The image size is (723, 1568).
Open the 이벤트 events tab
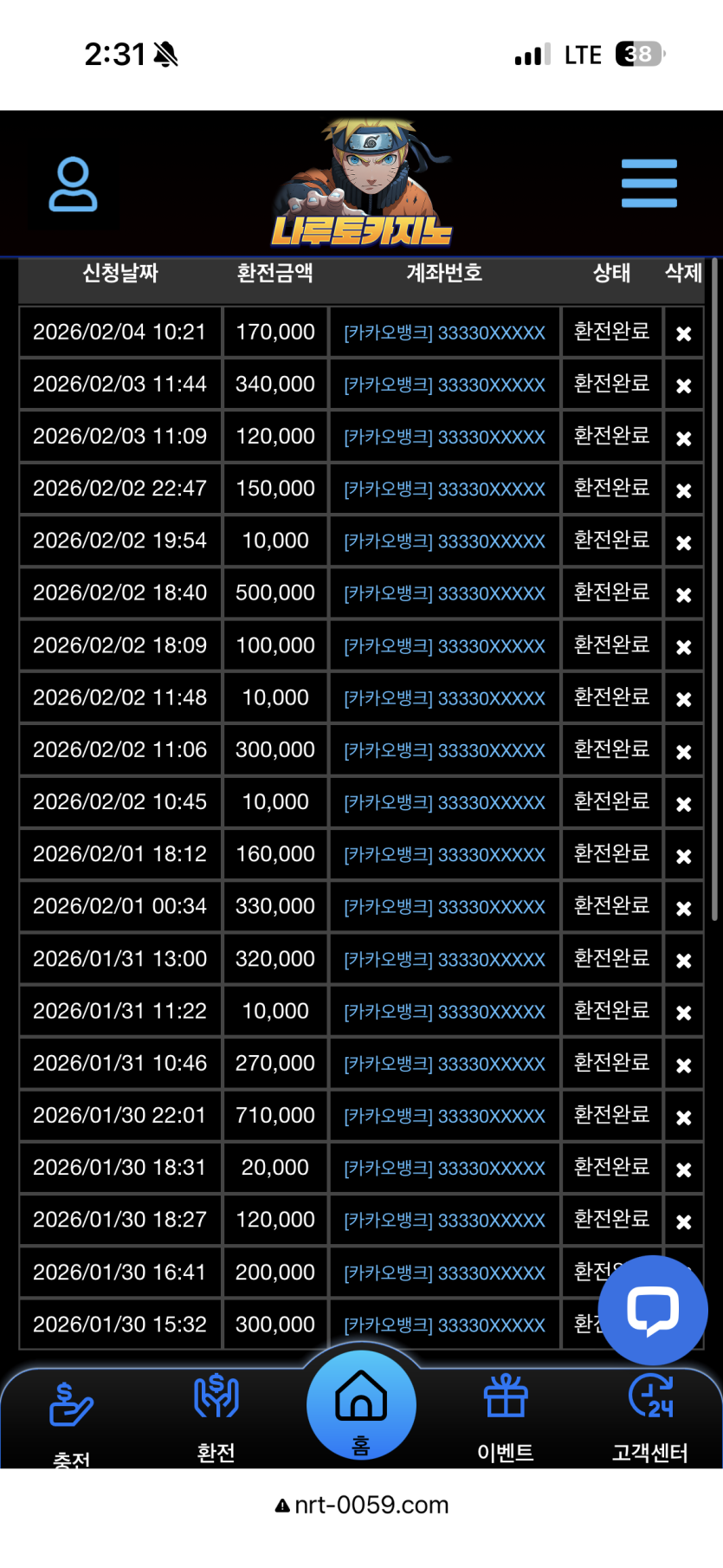(x=506, y=1416)
